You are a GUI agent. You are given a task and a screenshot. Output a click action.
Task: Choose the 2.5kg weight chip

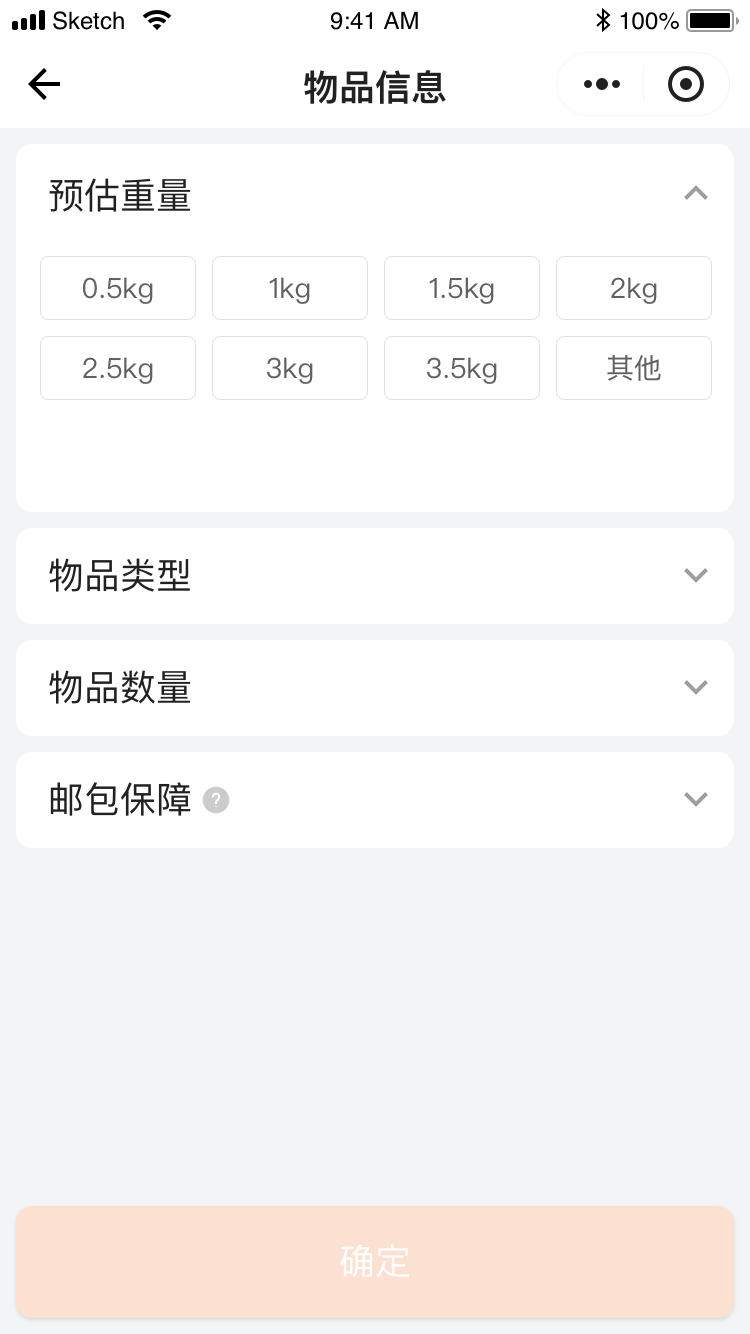[x=118, y=368]
